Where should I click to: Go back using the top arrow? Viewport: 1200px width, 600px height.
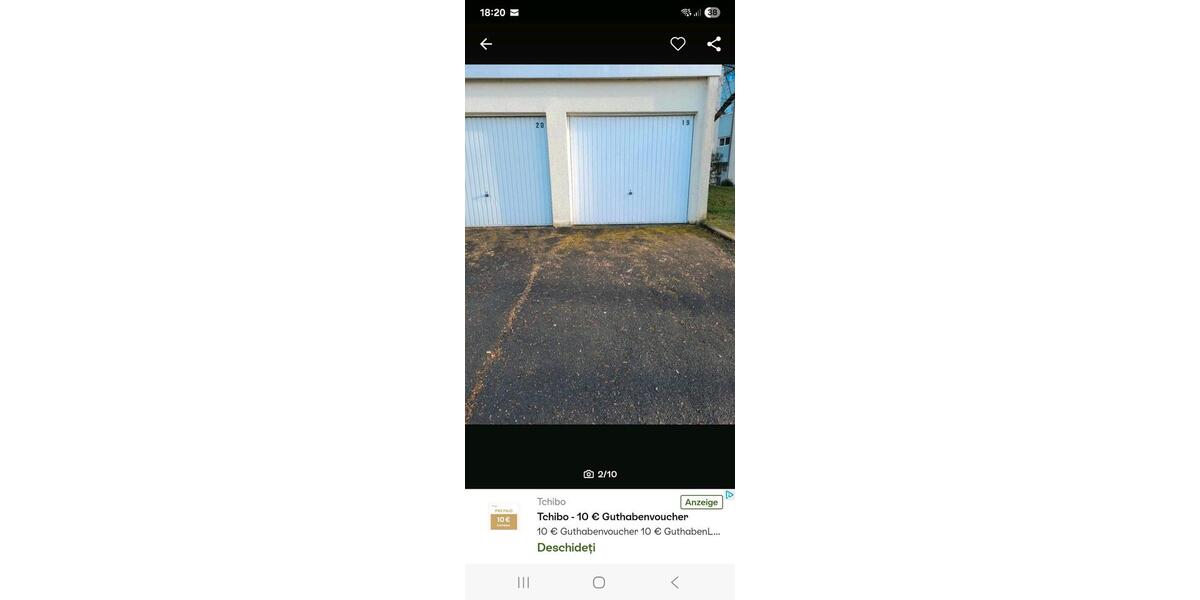tap(486, 44)
